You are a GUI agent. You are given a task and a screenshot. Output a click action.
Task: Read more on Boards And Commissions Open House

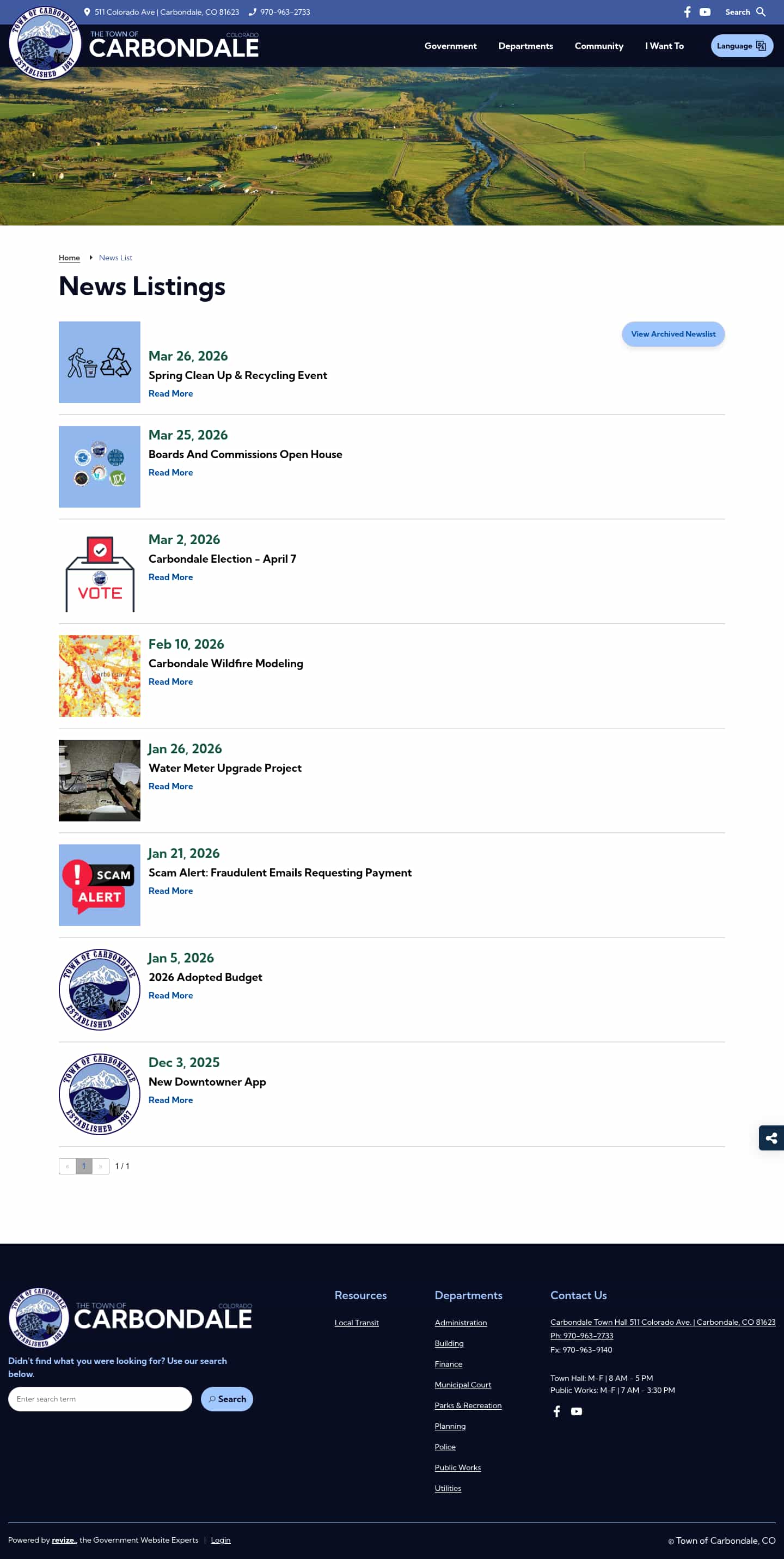[x=170, y=473]
